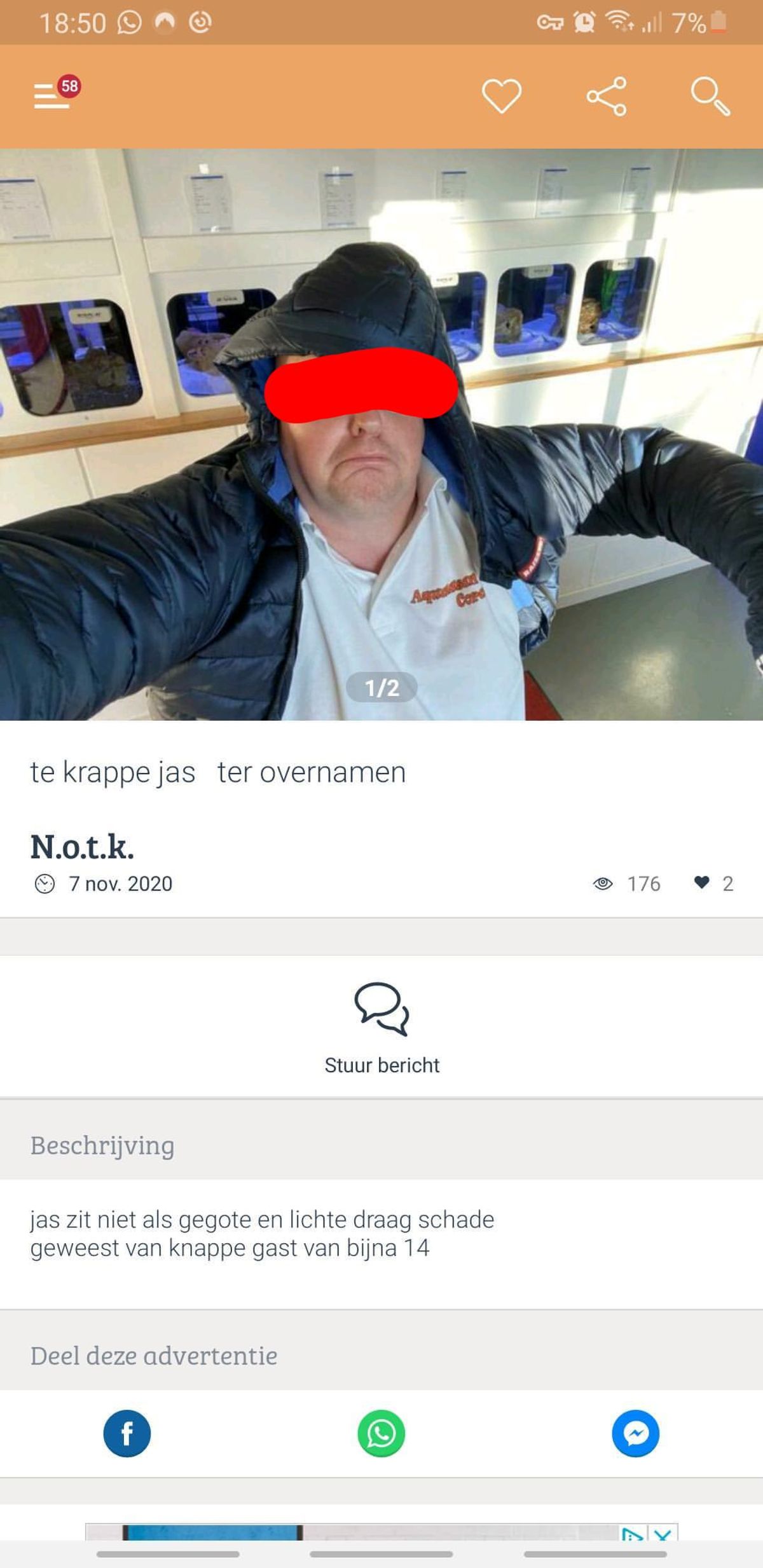Open the search magnifier
Viewport: 763px width, 1568px height.
click(710, 96)
